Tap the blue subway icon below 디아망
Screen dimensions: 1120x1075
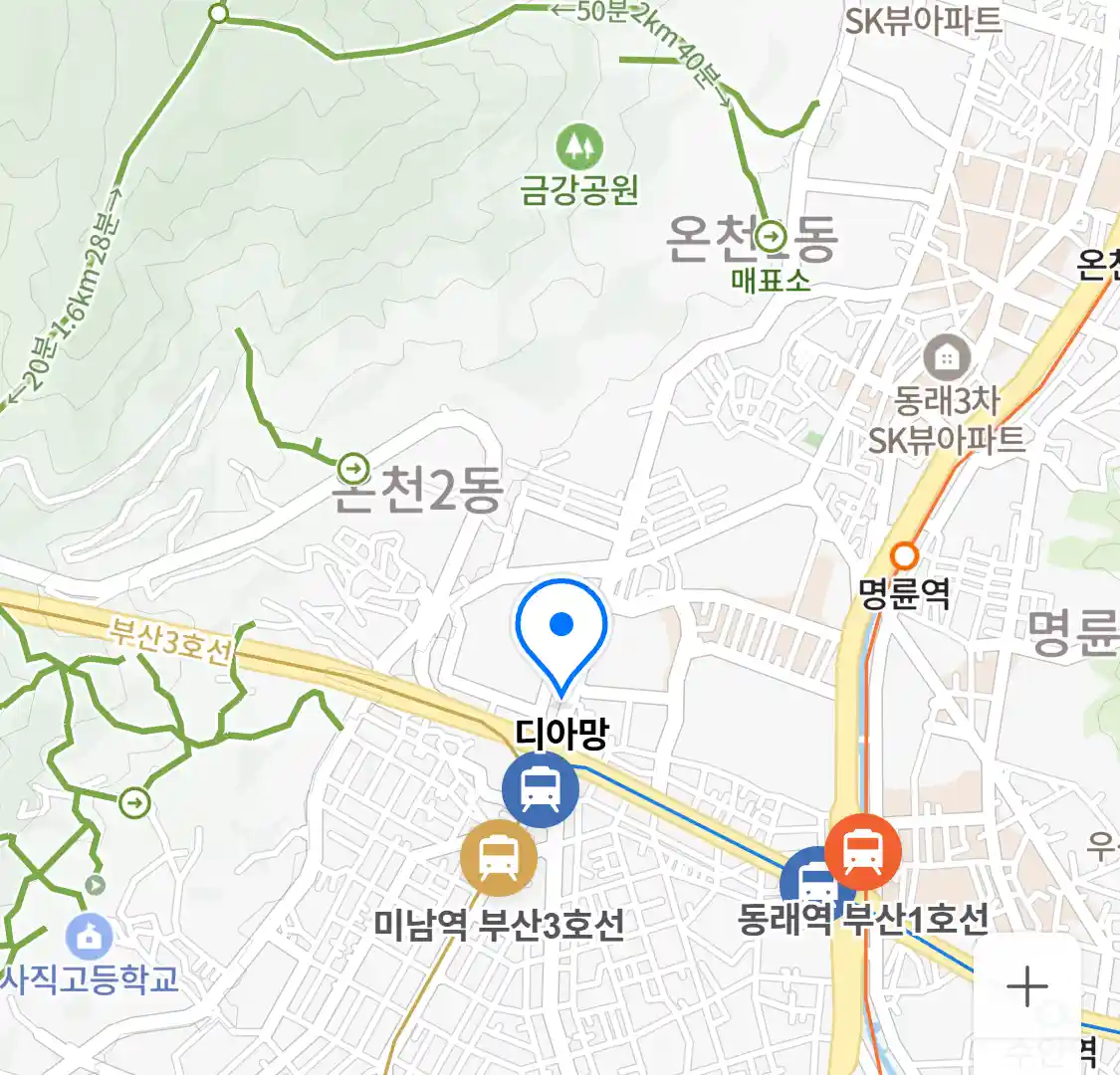540,789
